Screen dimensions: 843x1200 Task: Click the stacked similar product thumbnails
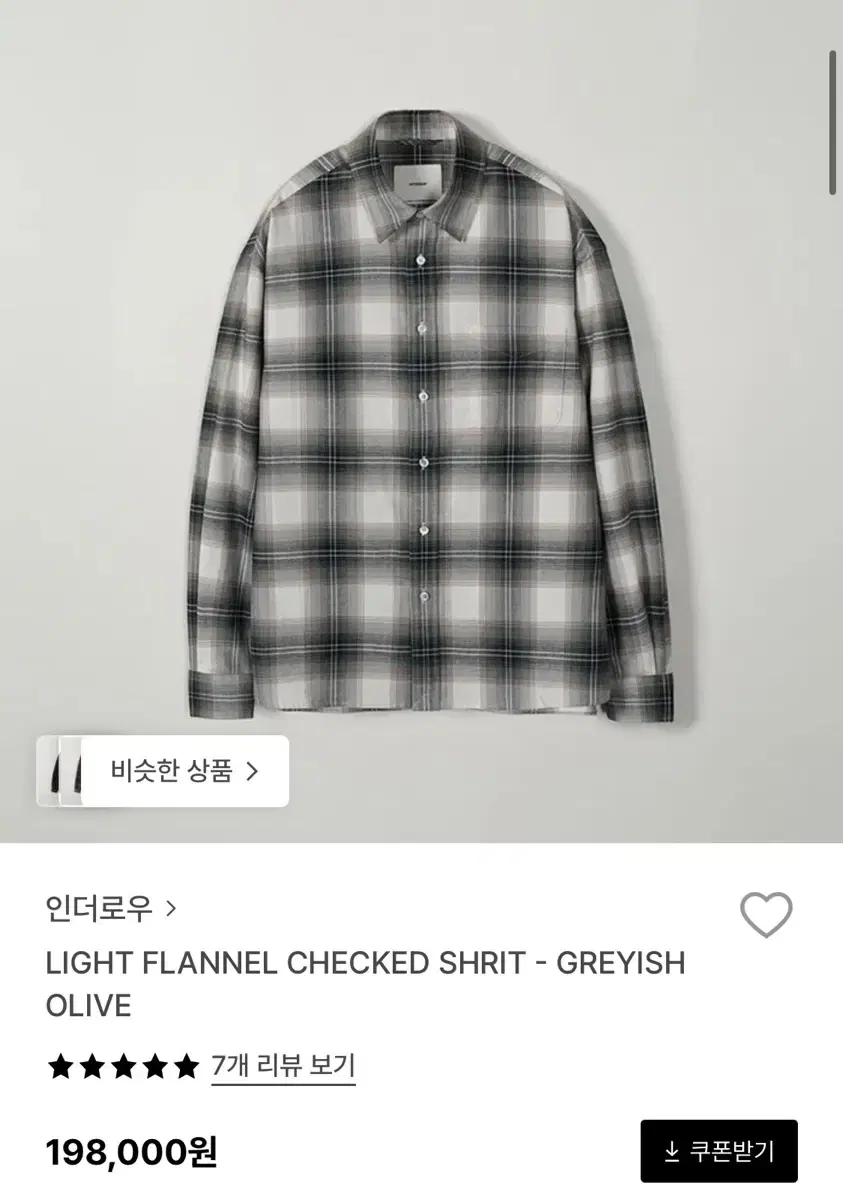pyautogui.click(x=68, y=771)
